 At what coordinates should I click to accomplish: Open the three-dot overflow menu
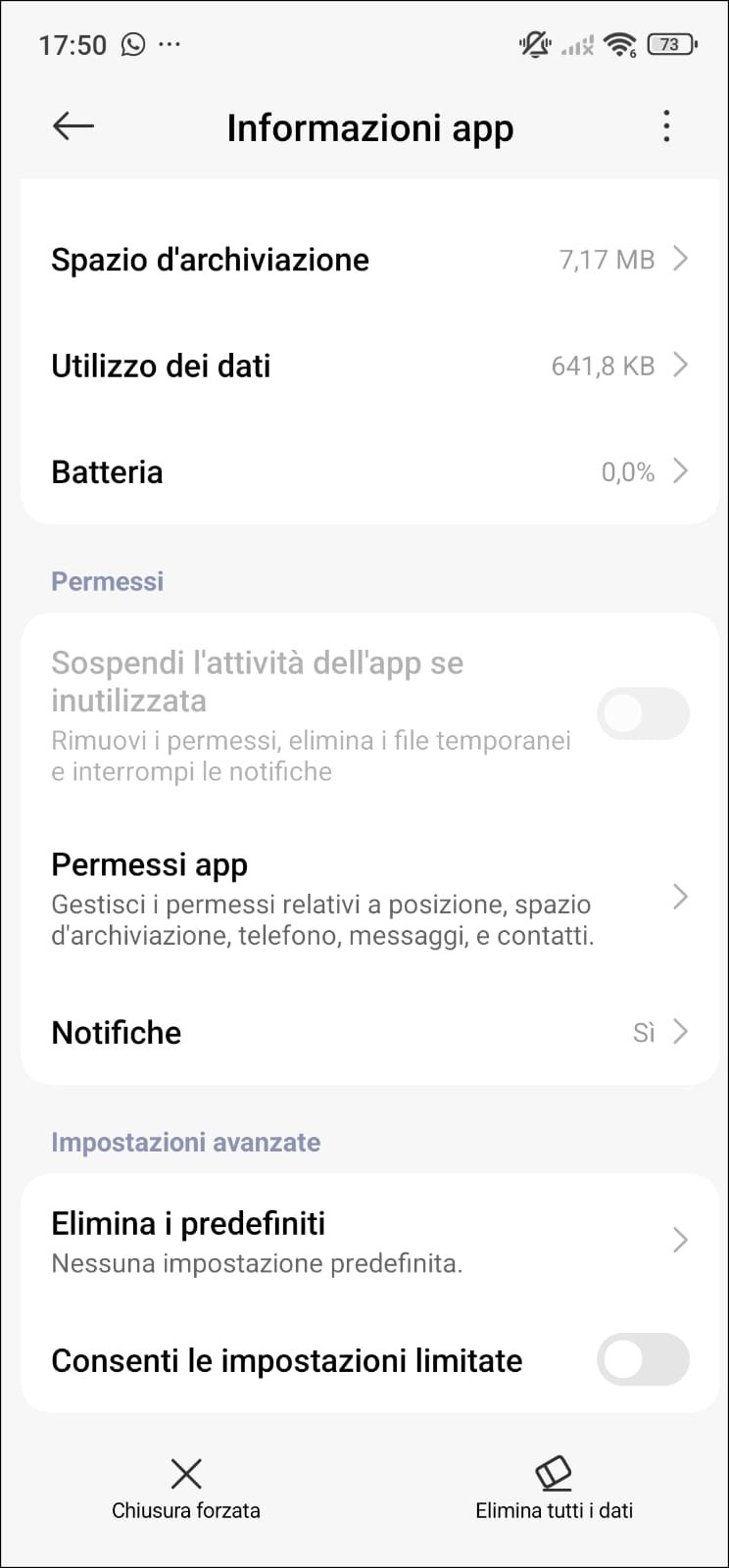click(666, 126)
